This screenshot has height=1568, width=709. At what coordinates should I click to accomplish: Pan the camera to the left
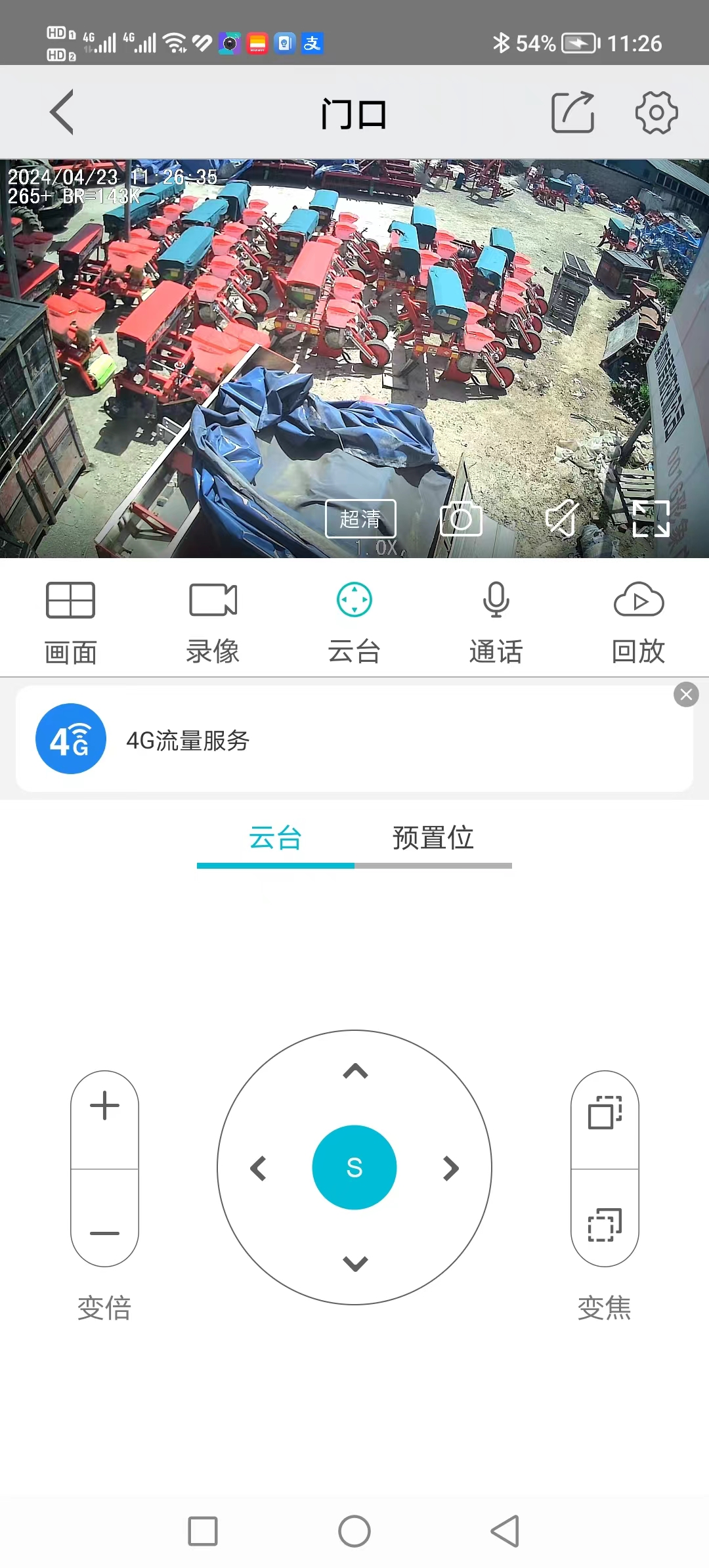point(259,1168)
